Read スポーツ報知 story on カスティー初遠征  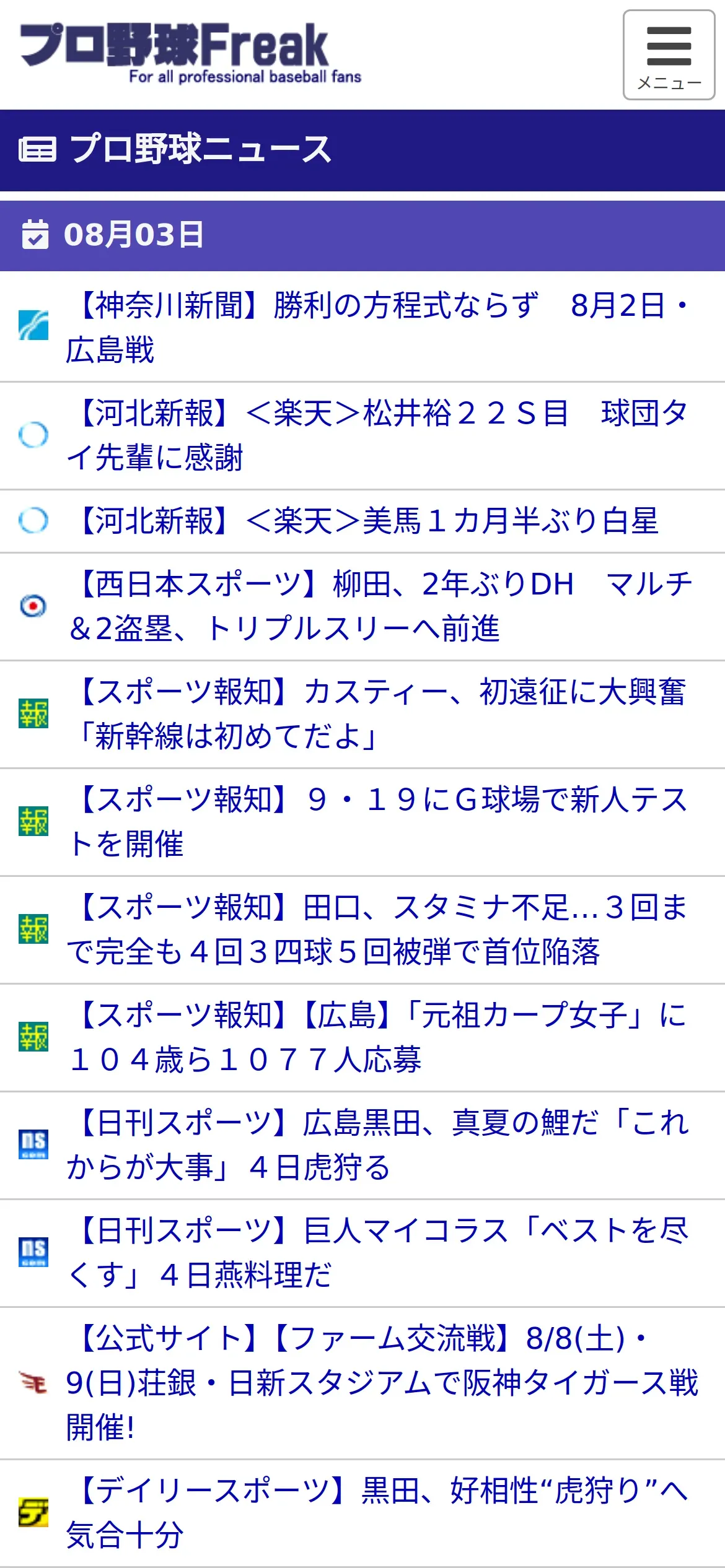click(378, 714)
